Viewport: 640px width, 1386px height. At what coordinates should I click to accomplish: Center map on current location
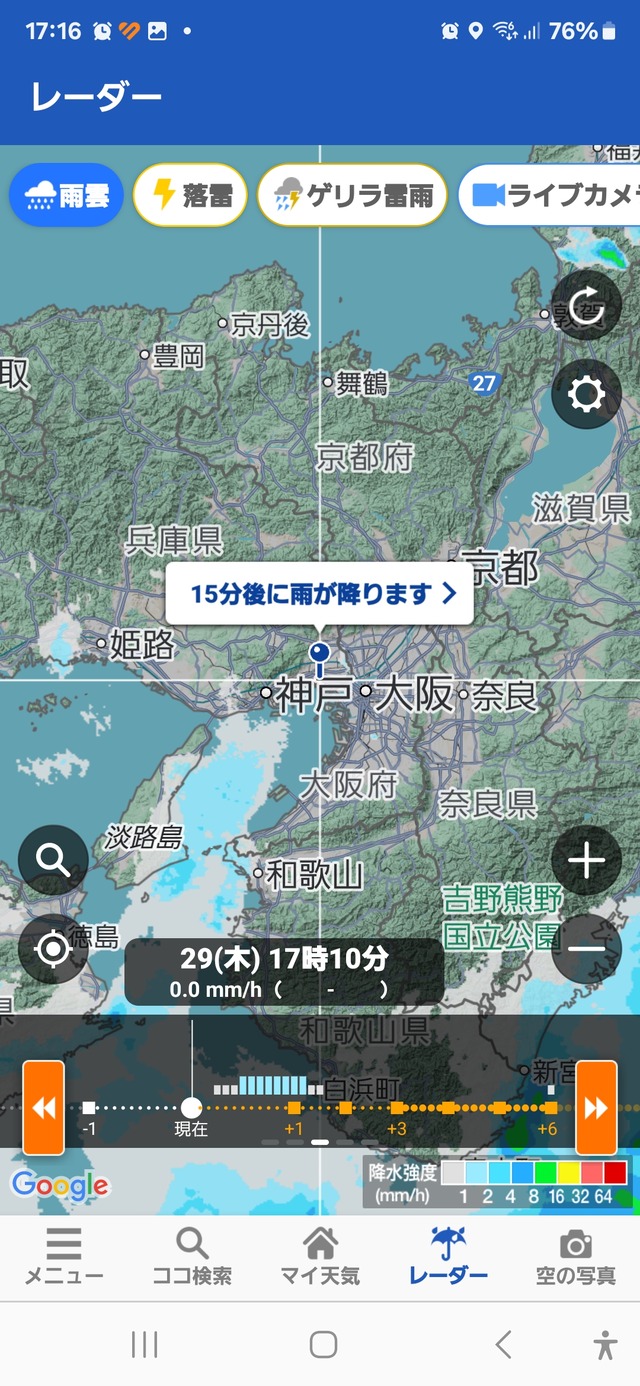tap(52, 947)
